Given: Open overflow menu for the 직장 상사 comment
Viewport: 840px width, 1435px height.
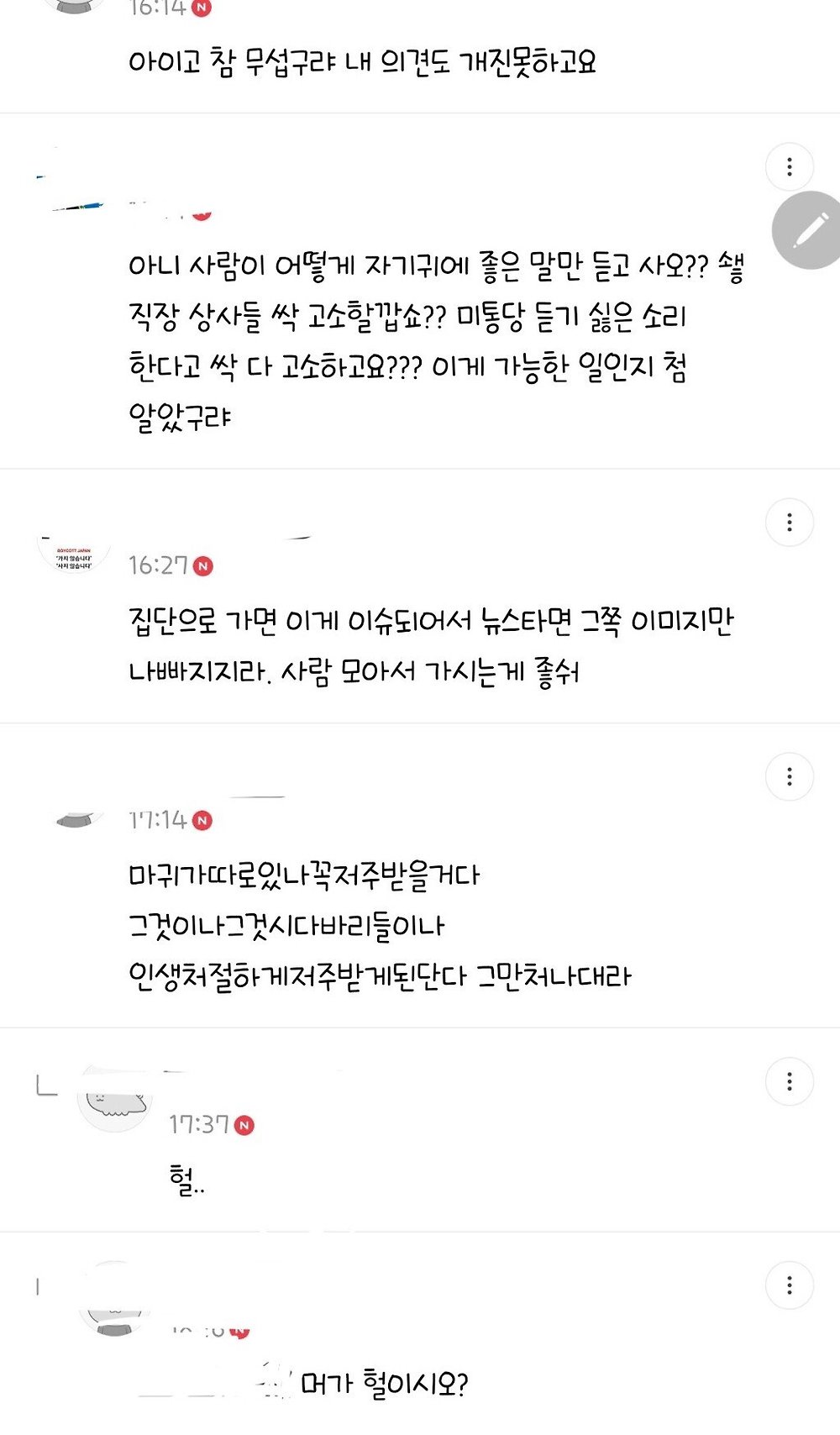Looking at the screenshot, I should (789, 166).
